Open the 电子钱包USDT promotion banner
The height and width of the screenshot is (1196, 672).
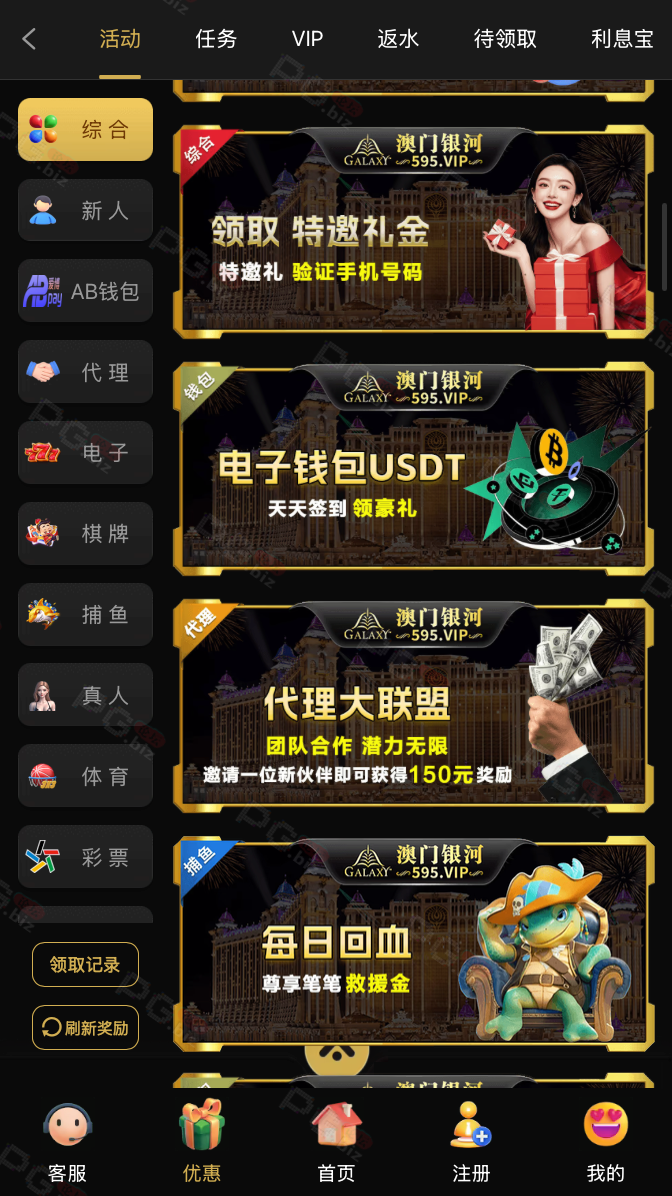(414, 469)
